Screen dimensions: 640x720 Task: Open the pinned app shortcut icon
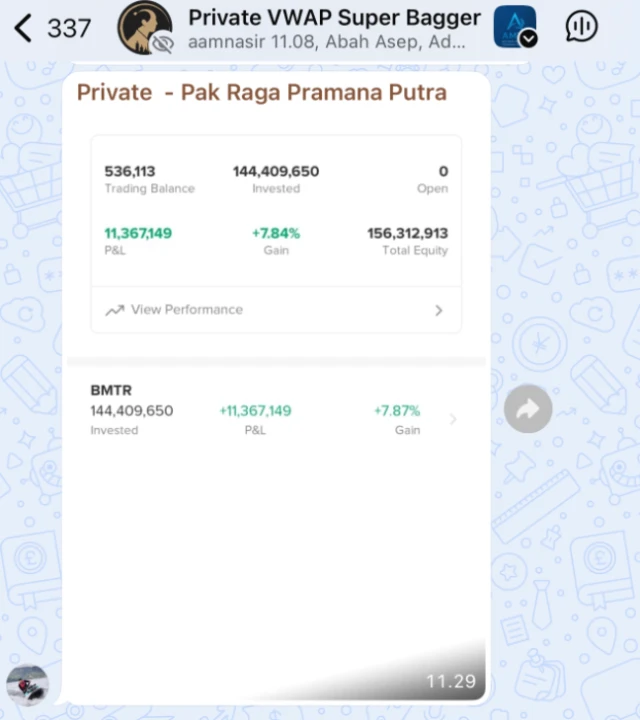tap(514, 27)
